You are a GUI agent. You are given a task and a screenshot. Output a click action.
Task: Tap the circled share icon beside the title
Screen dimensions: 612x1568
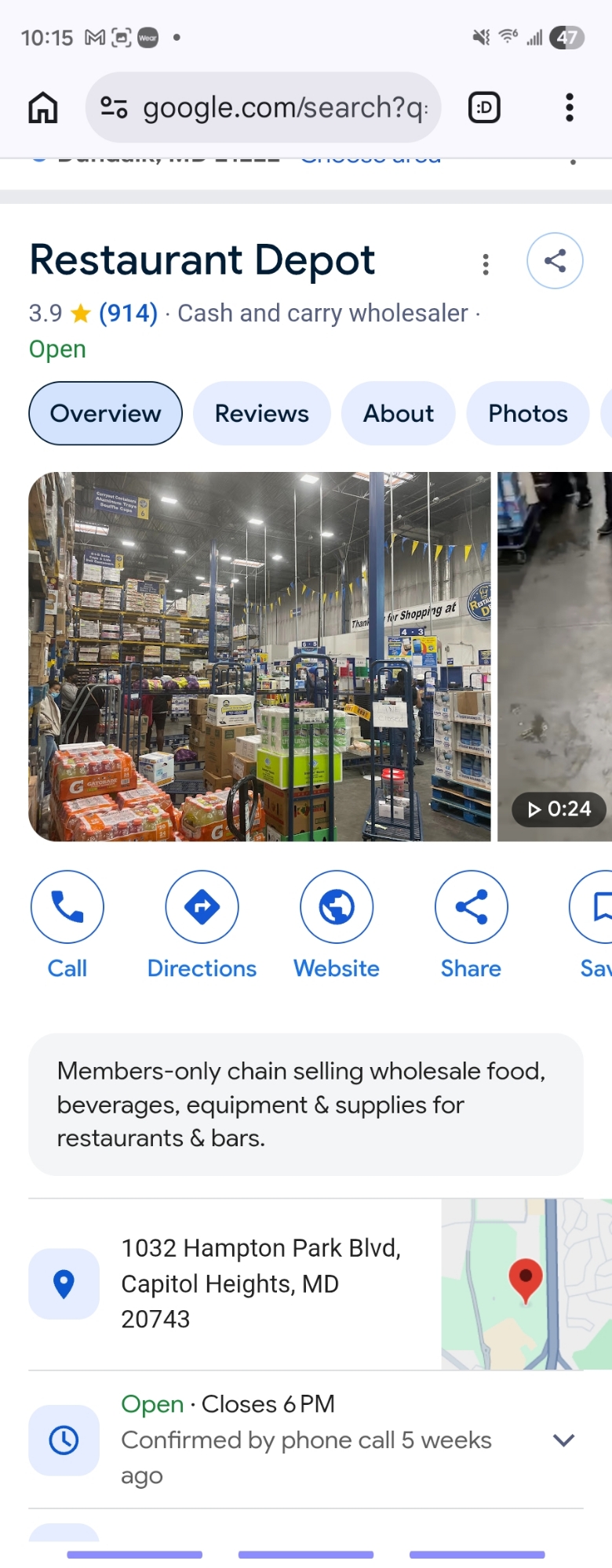555,261
